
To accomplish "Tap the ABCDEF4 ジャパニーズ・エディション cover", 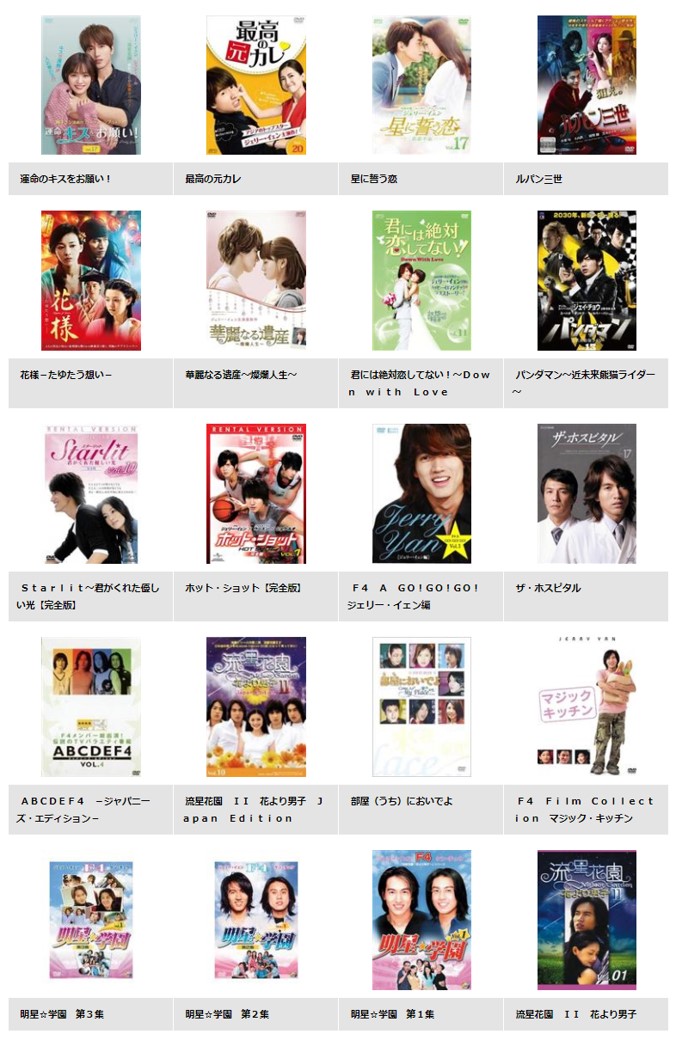I will [x=91, y=707].
